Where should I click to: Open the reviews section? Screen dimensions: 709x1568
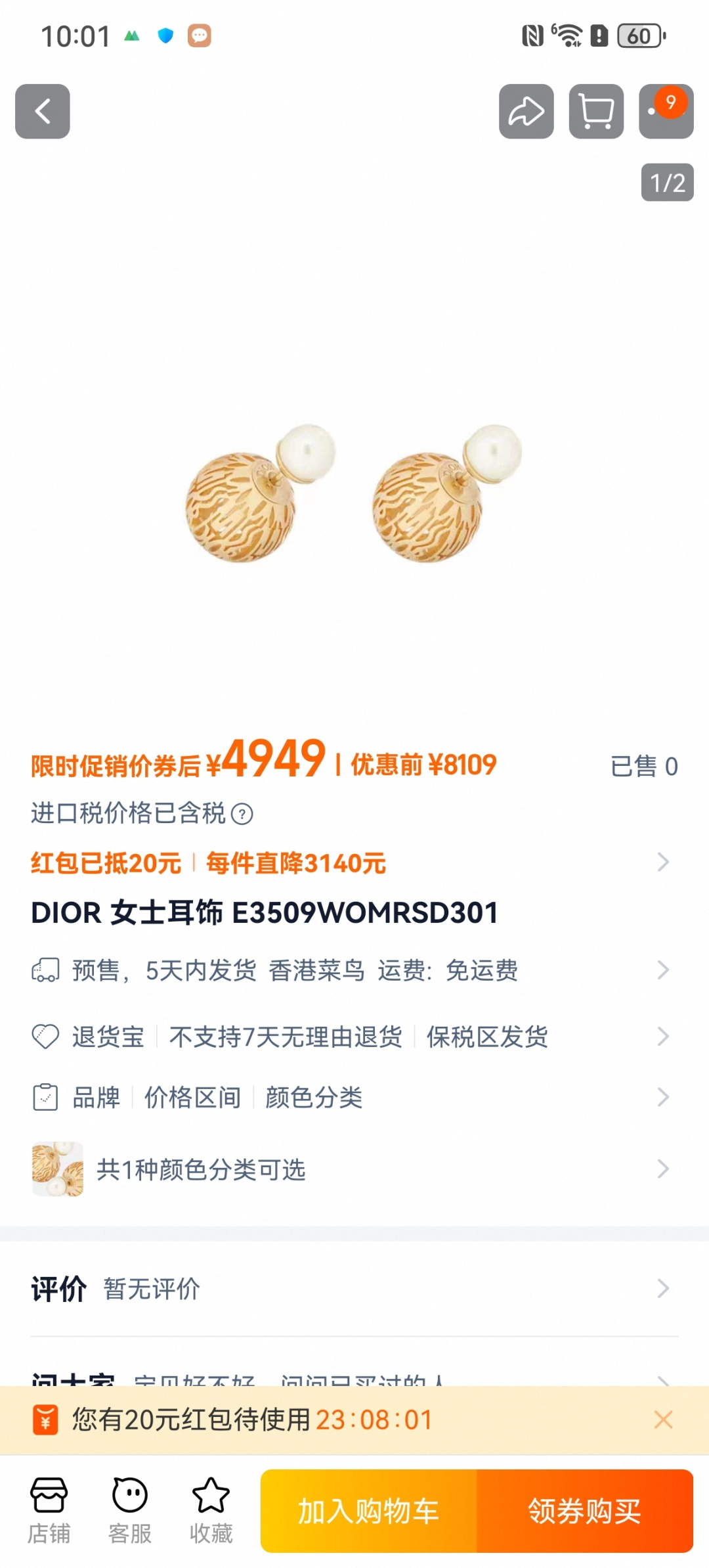coord(354,1289)
